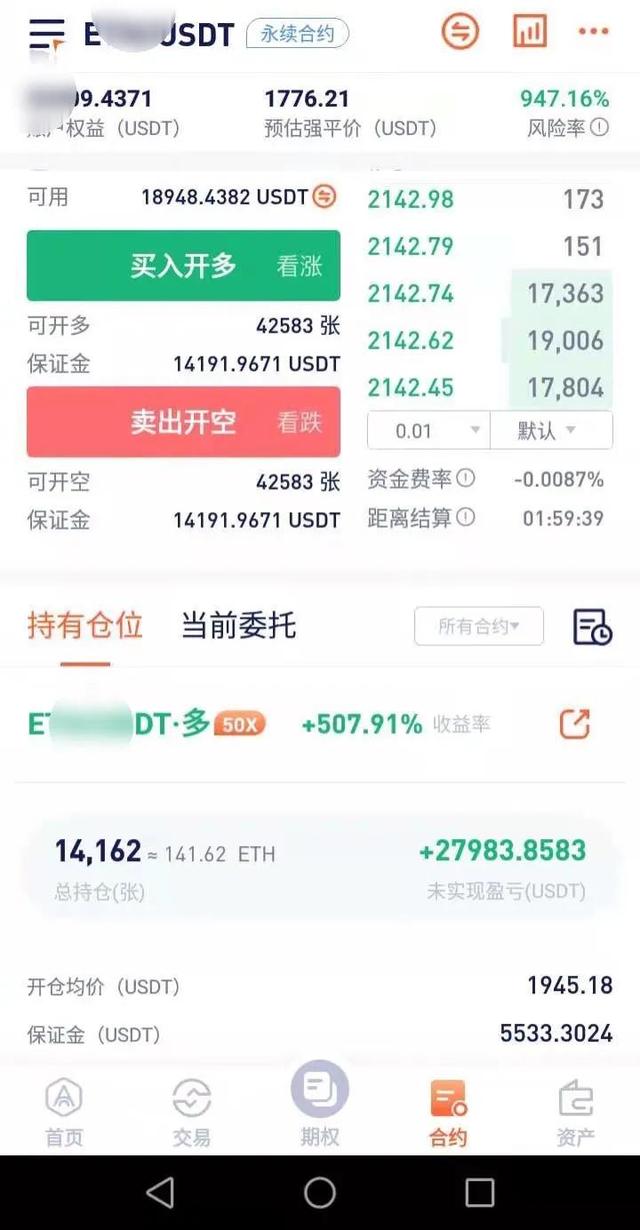The image size is (640, 1230).
Task: Tap 买入开多 to open long
Action: coord(183,265)
